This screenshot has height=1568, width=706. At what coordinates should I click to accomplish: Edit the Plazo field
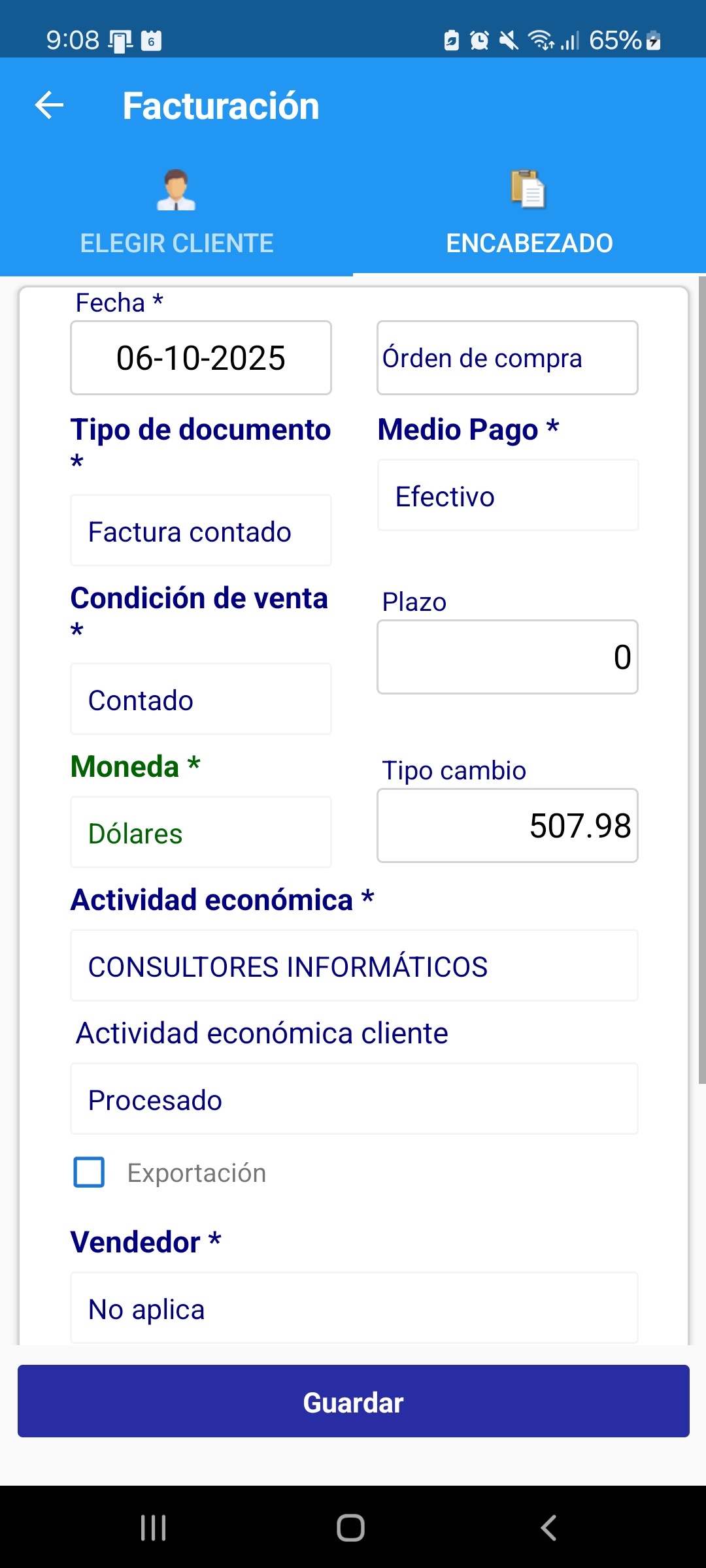pos(507,657)
